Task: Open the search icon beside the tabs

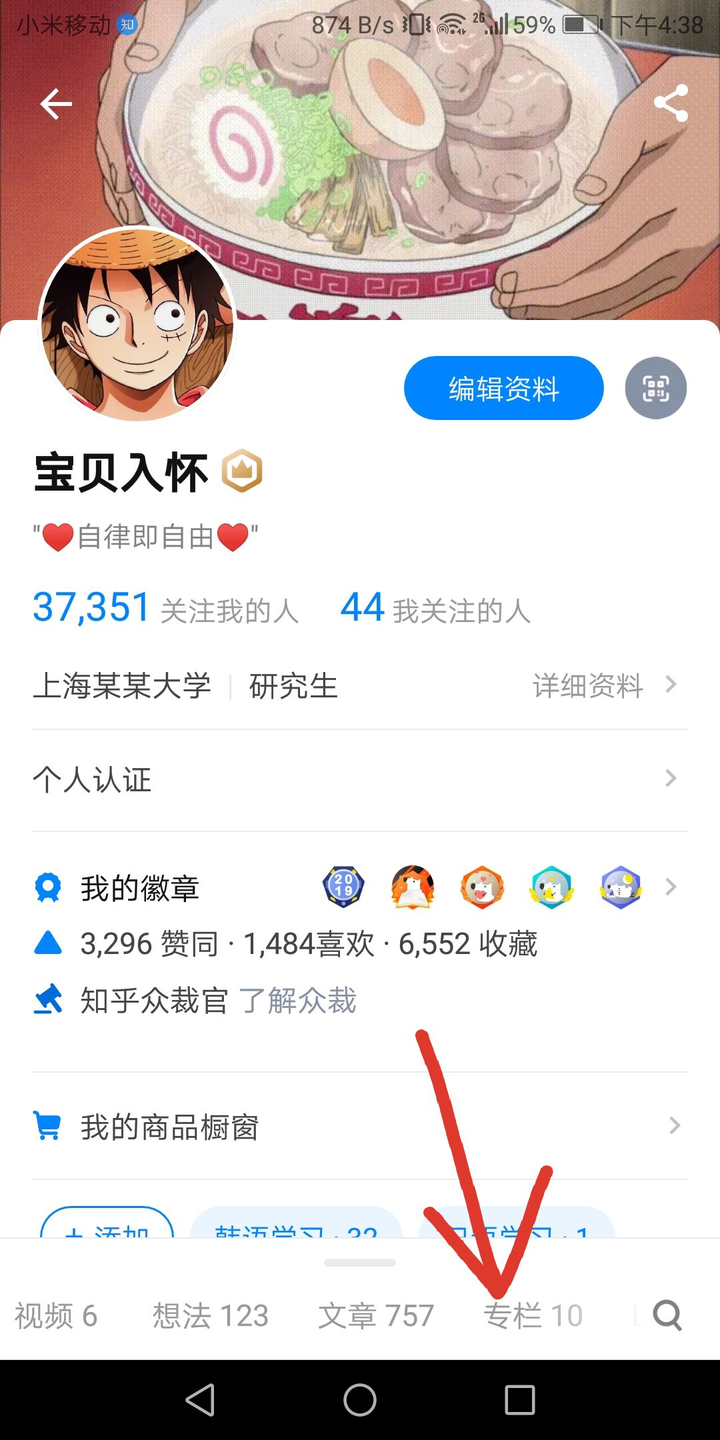Action: point(668,1315)
